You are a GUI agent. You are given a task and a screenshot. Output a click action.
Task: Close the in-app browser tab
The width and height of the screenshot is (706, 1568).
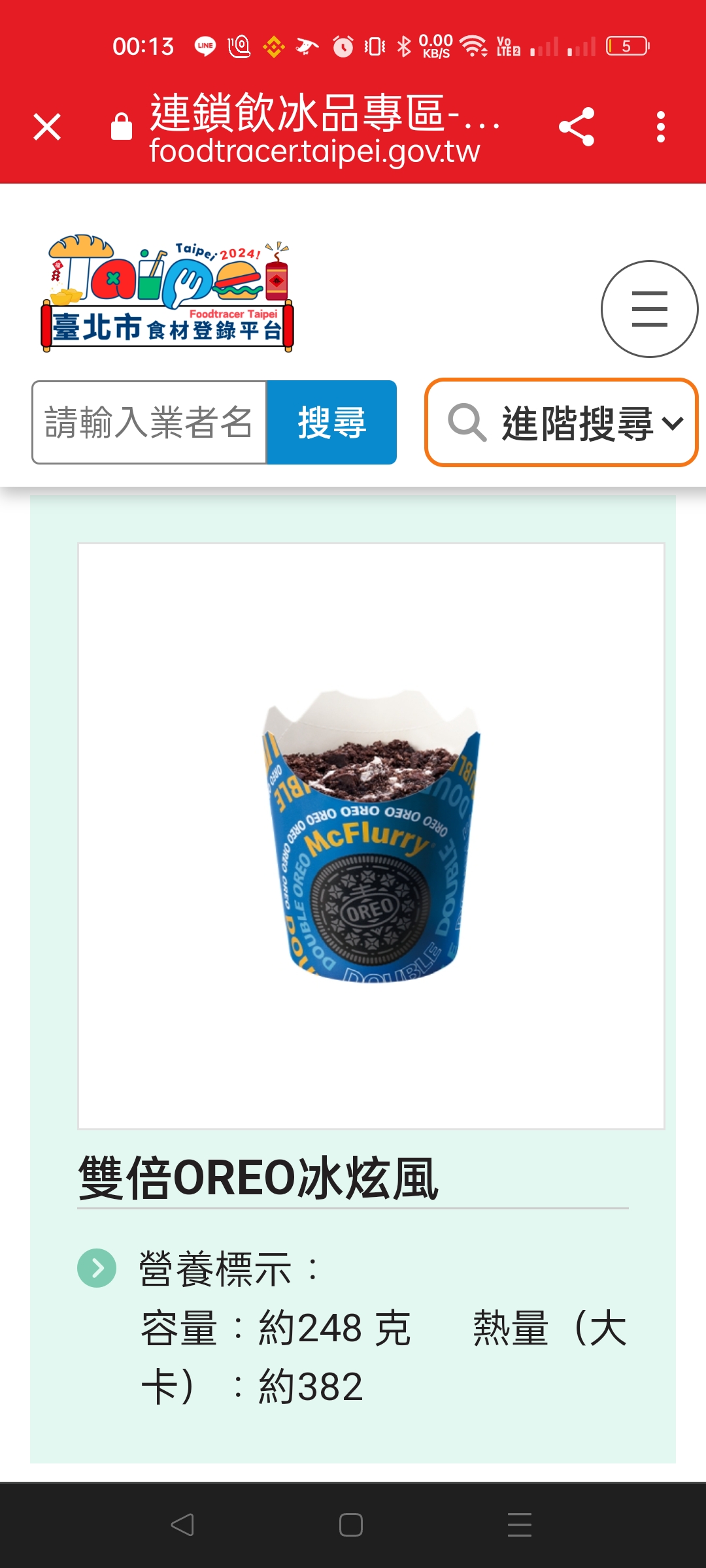47,127
